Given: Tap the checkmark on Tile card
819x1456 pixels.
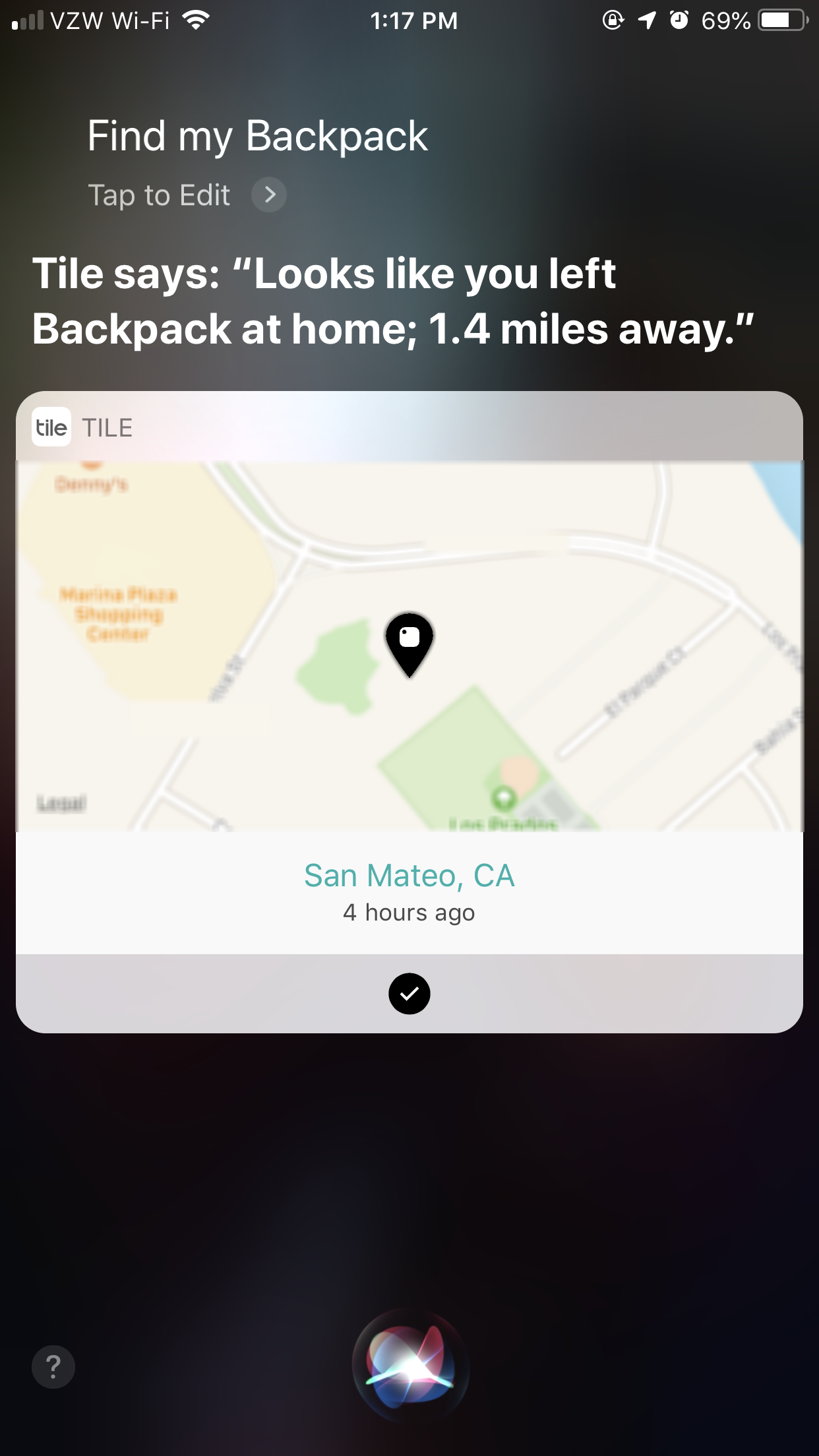Looking at the screenshot, I should pos(409,993).
